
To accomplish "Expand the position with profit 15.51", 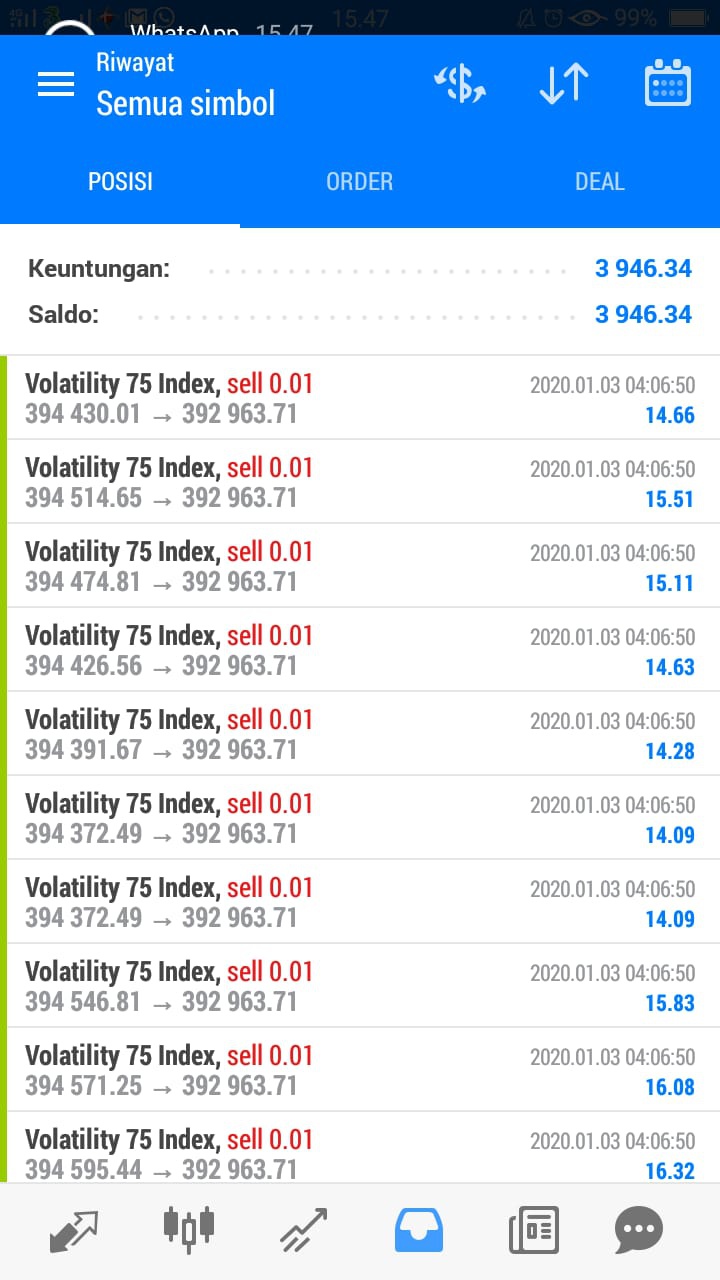I will [360, 482].
